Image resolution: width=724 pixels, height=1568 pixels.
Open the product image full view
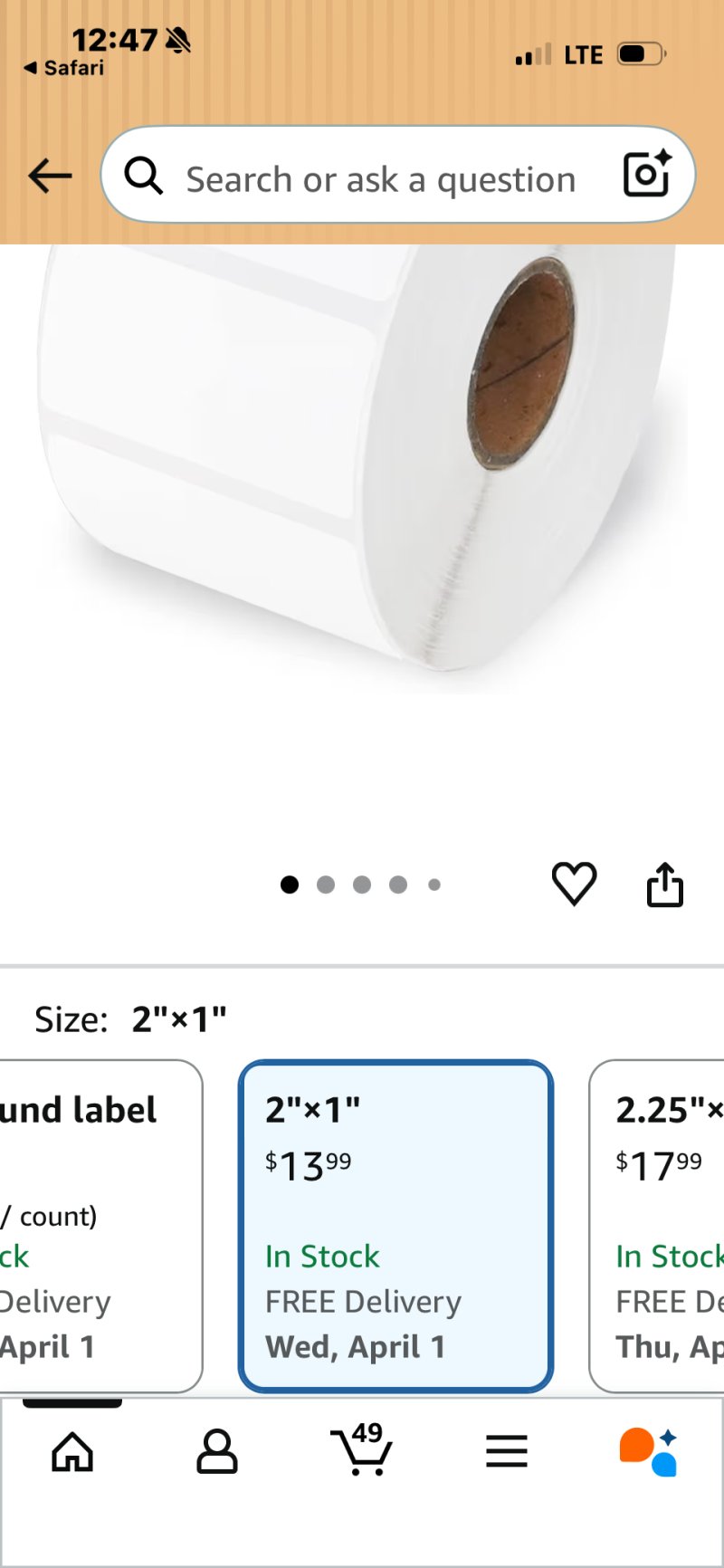coord(362,471)
